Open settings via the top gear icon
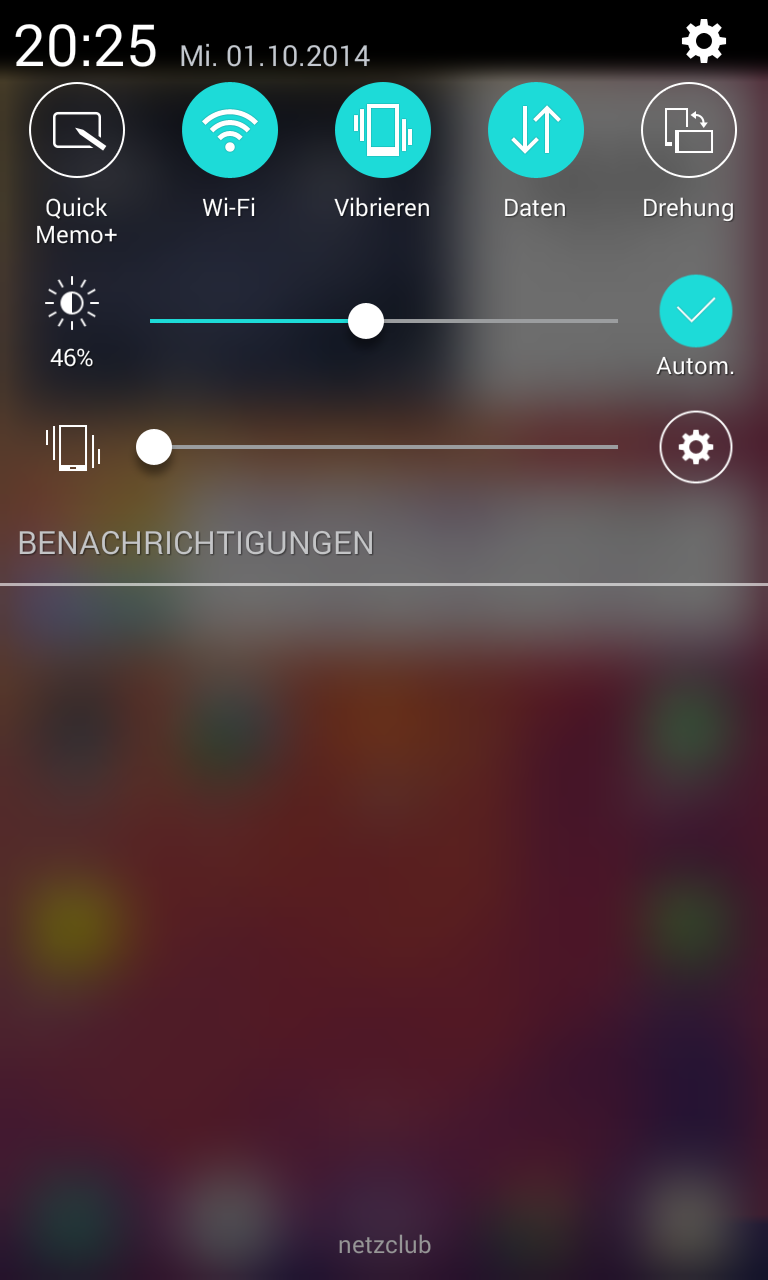This screenshot has width=768, height=1280. click(x=704, y=42)
